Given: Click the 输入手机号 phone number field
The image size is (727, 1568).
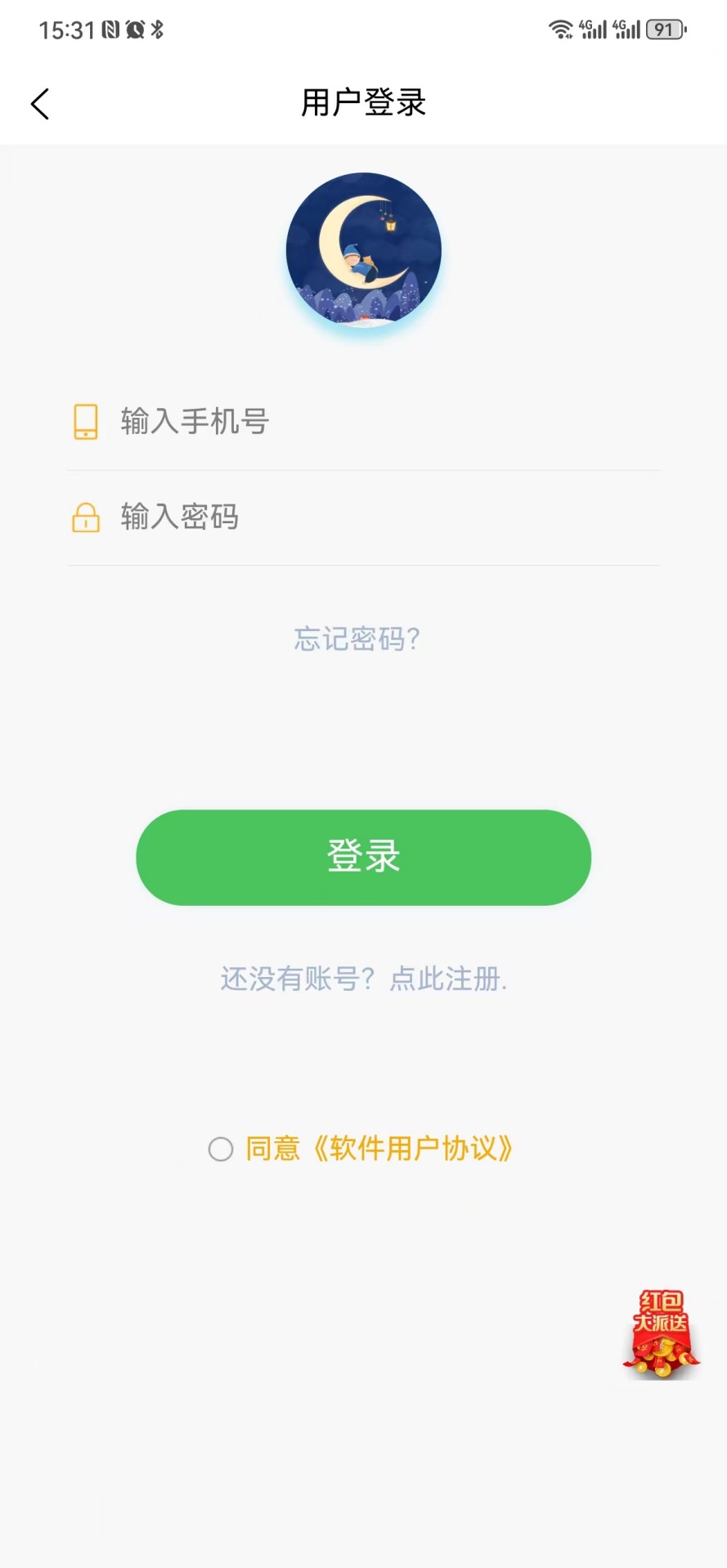Looking at the screenshot, I should 327,421.
